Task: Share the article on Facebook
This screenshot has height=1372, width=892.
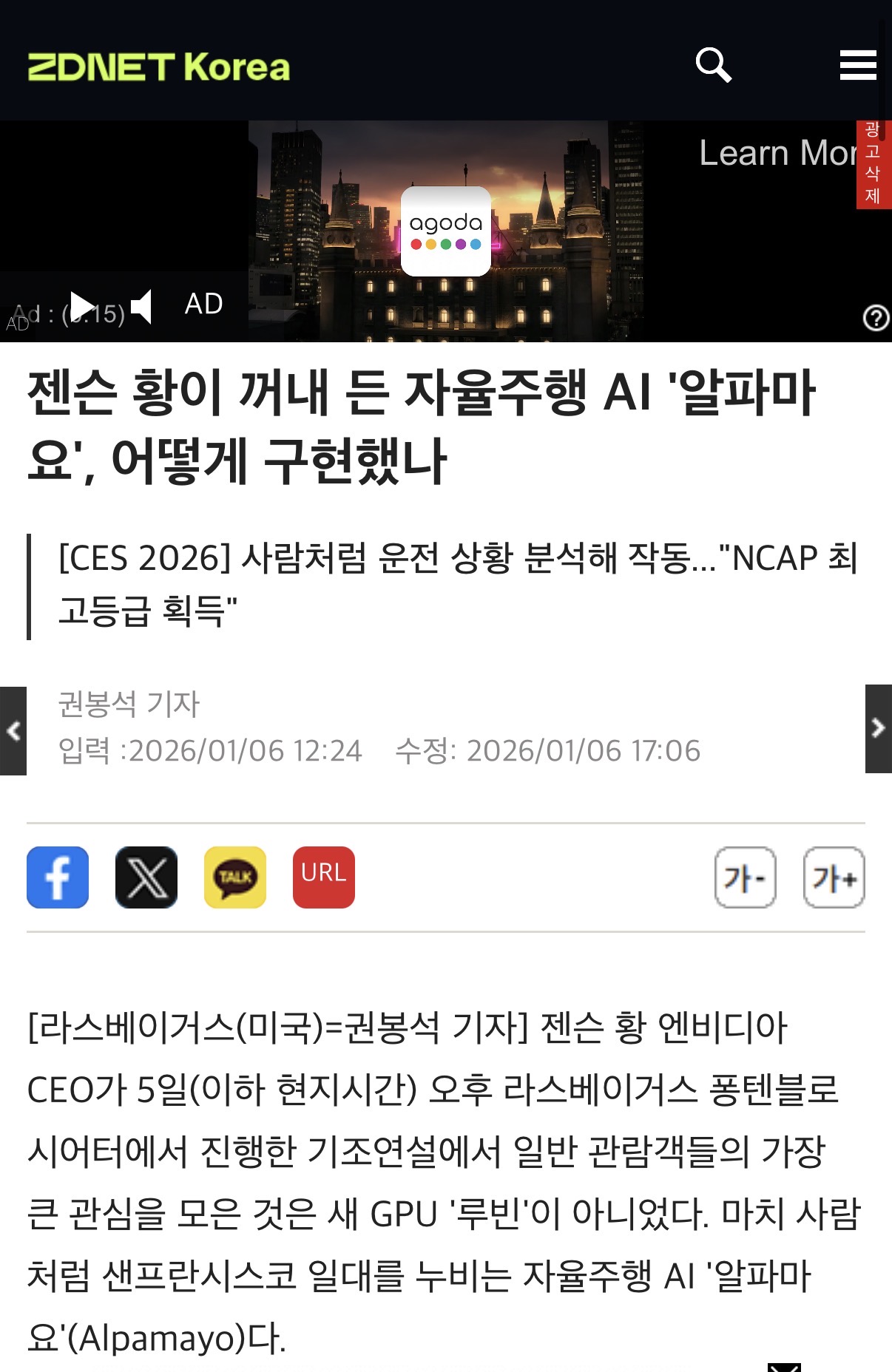Action: [58, 877]
